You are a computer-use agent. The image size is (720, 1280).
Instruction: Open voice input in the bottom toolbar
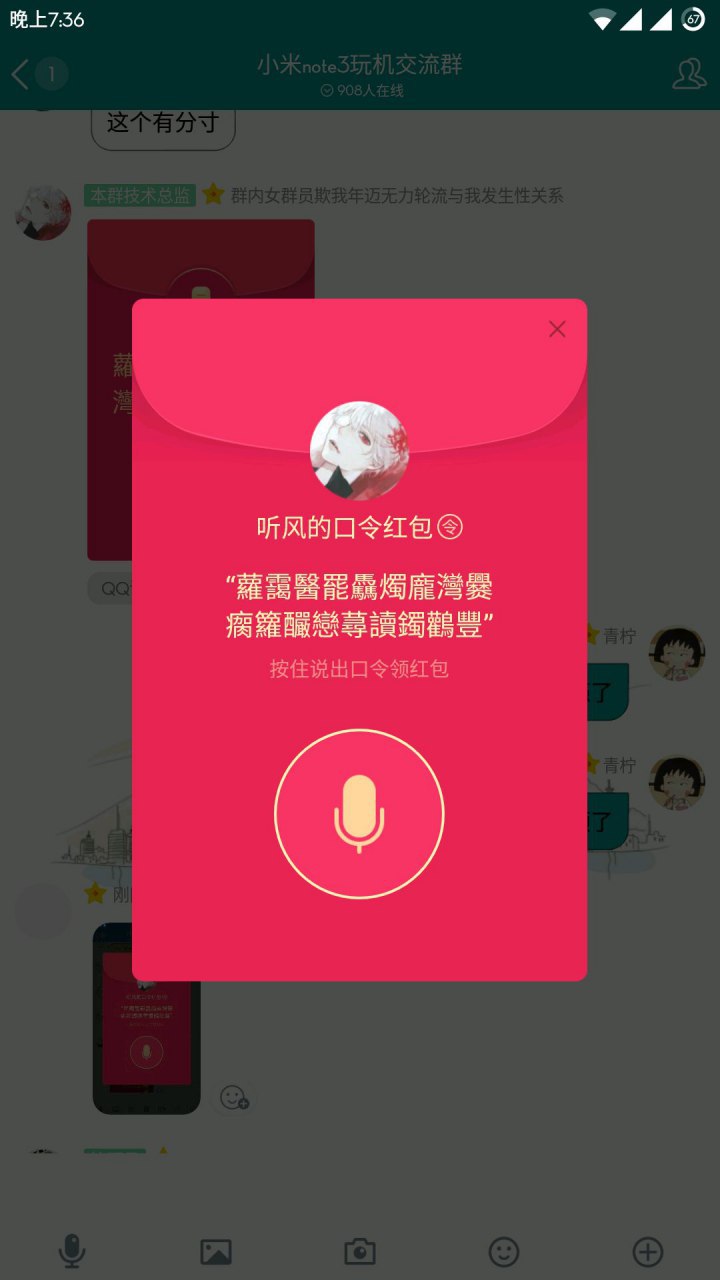pos(71,1251)
